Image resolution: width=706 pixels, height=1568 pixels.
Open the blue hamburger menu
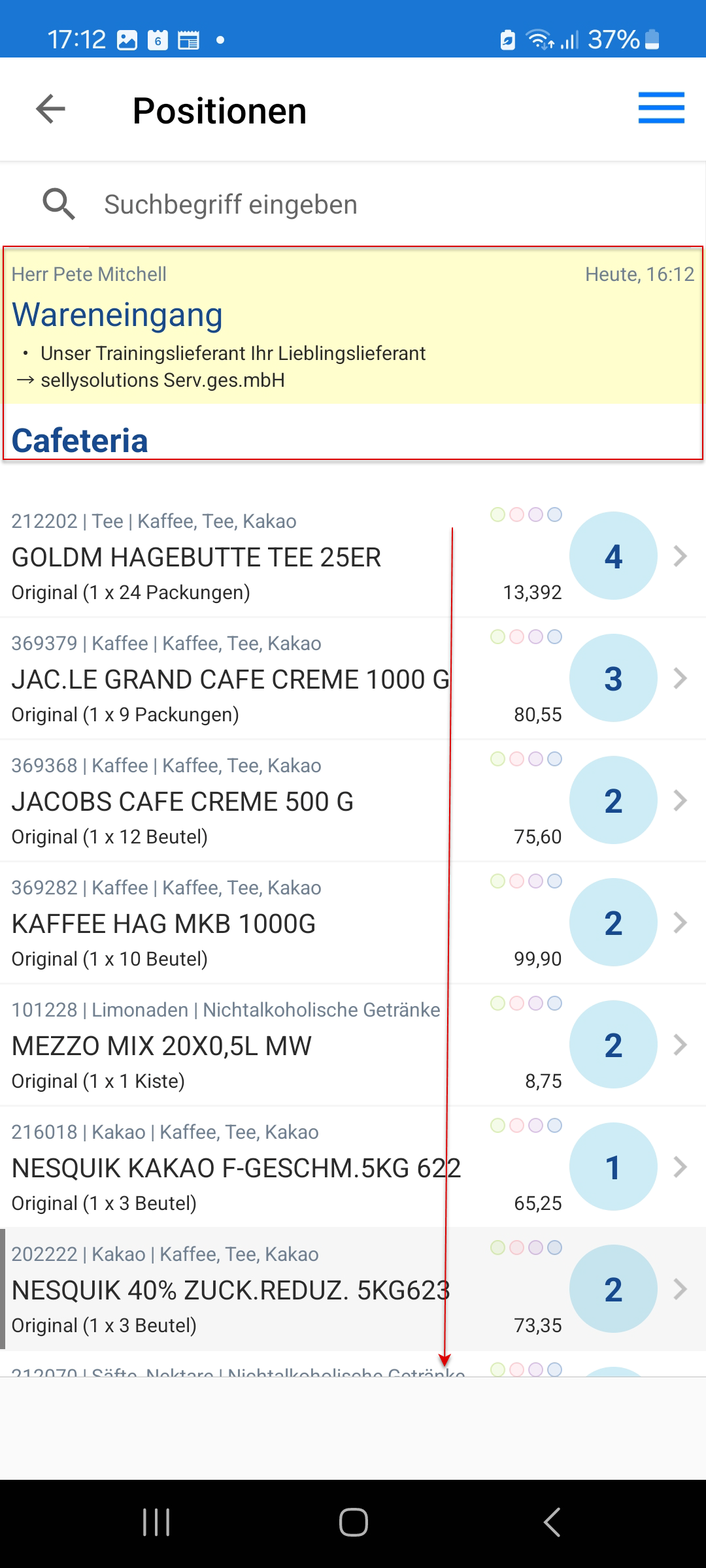click(661, 108)
